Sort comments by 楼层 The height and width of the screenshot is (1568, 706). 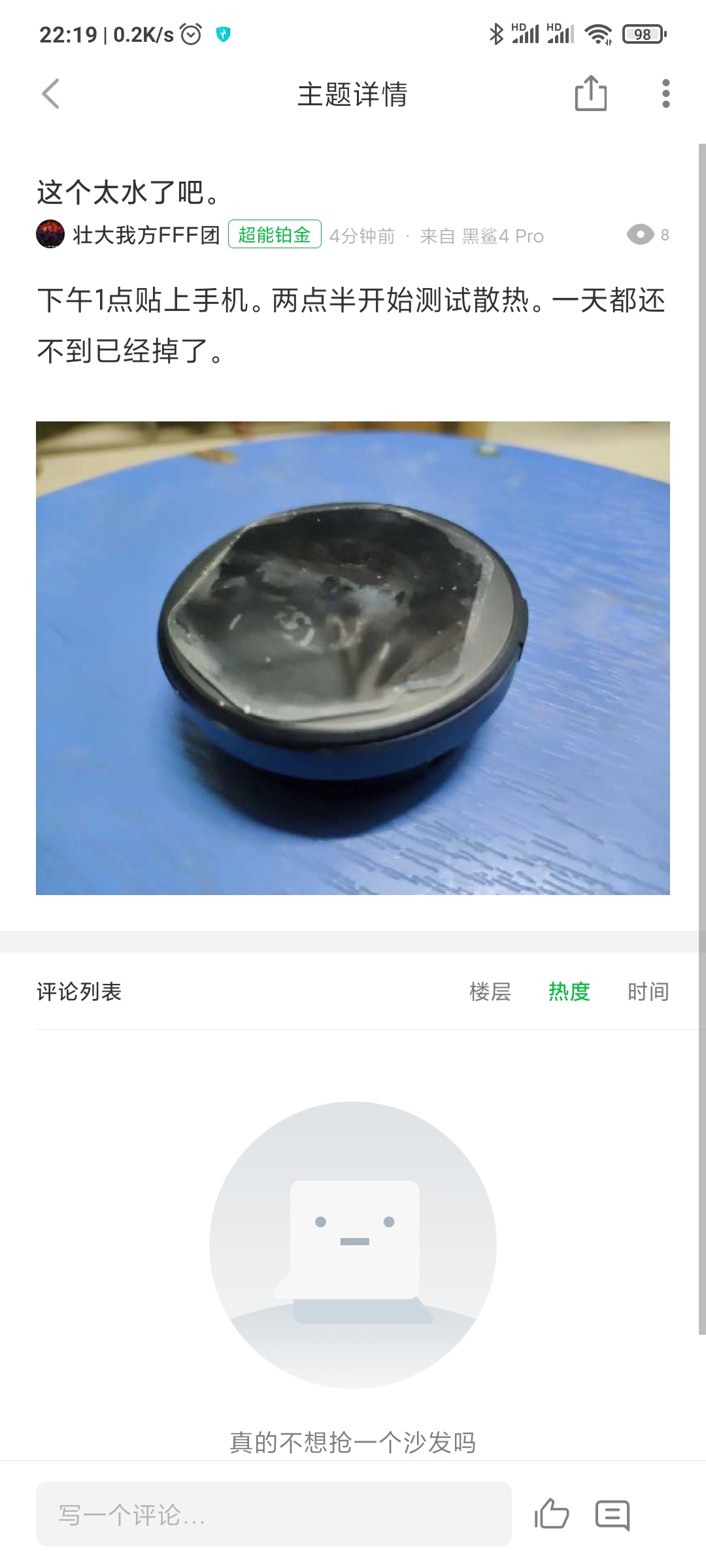coord(490,992)
